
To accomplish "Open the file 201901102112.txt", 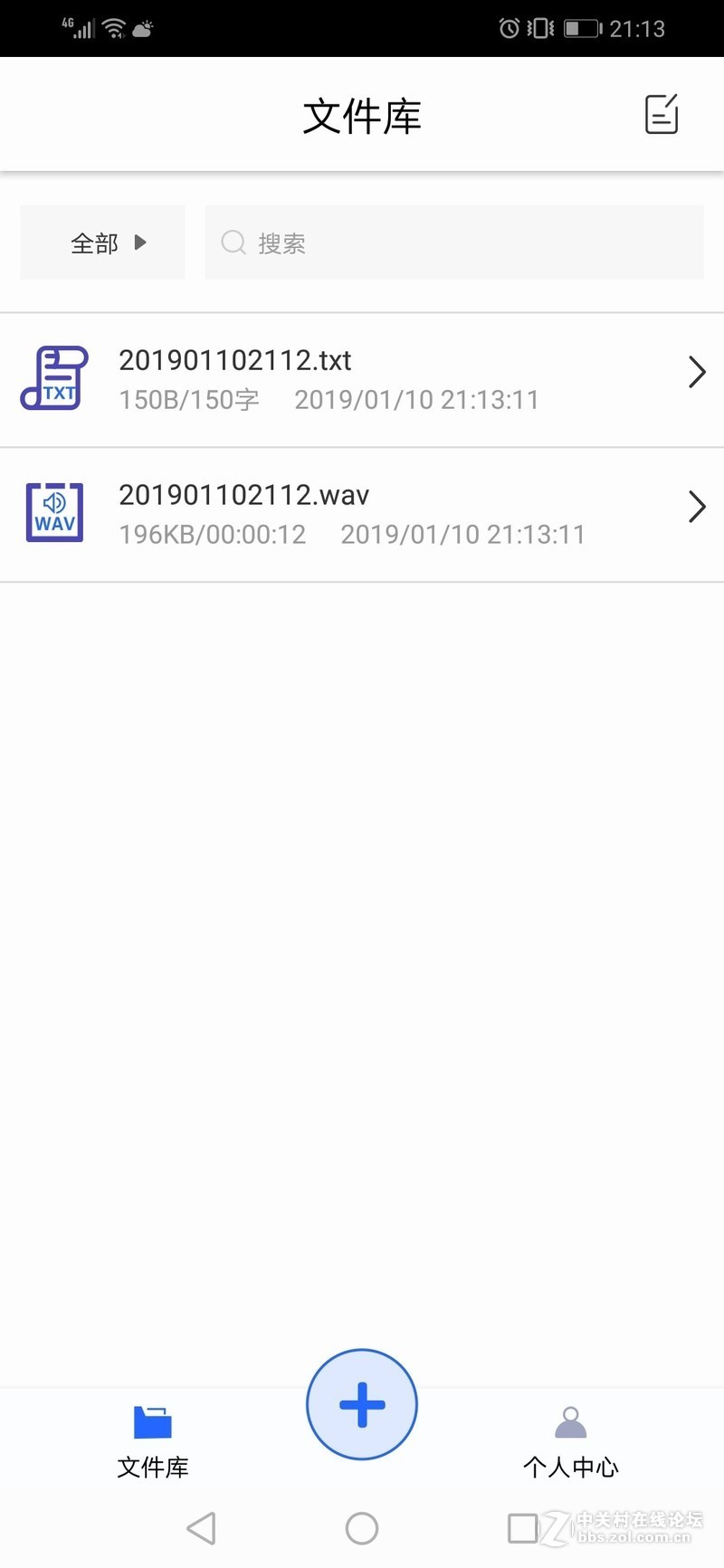I will coord(235,360).
